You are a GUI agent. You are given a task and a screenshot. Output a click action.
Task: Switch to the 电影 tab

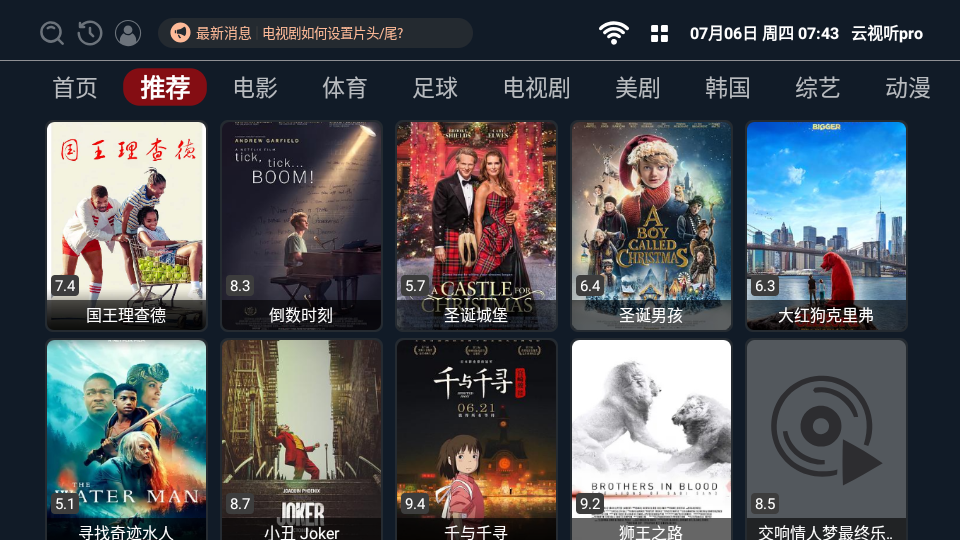coord(255,88)
